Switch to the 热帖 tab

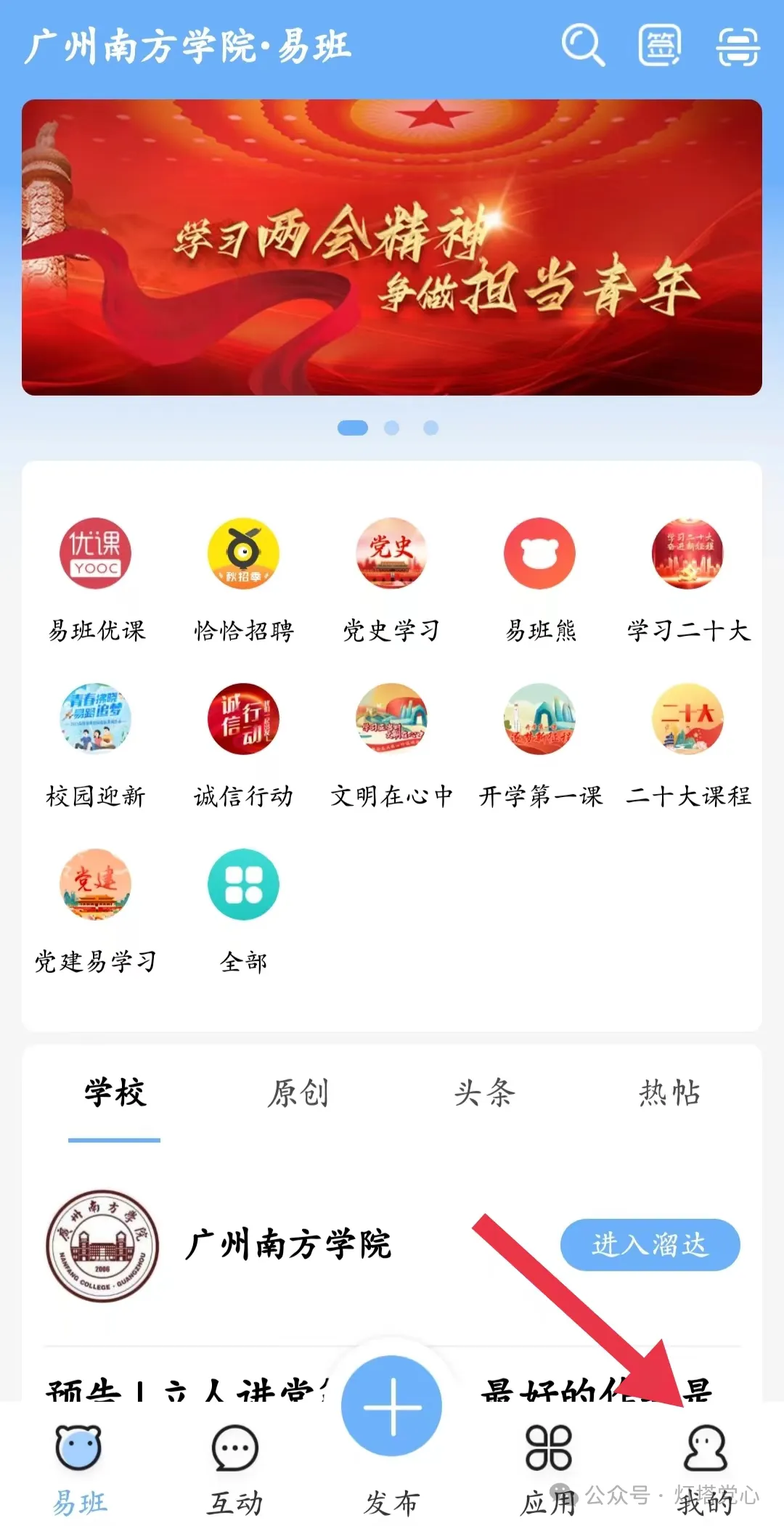tap(669, 1095)
